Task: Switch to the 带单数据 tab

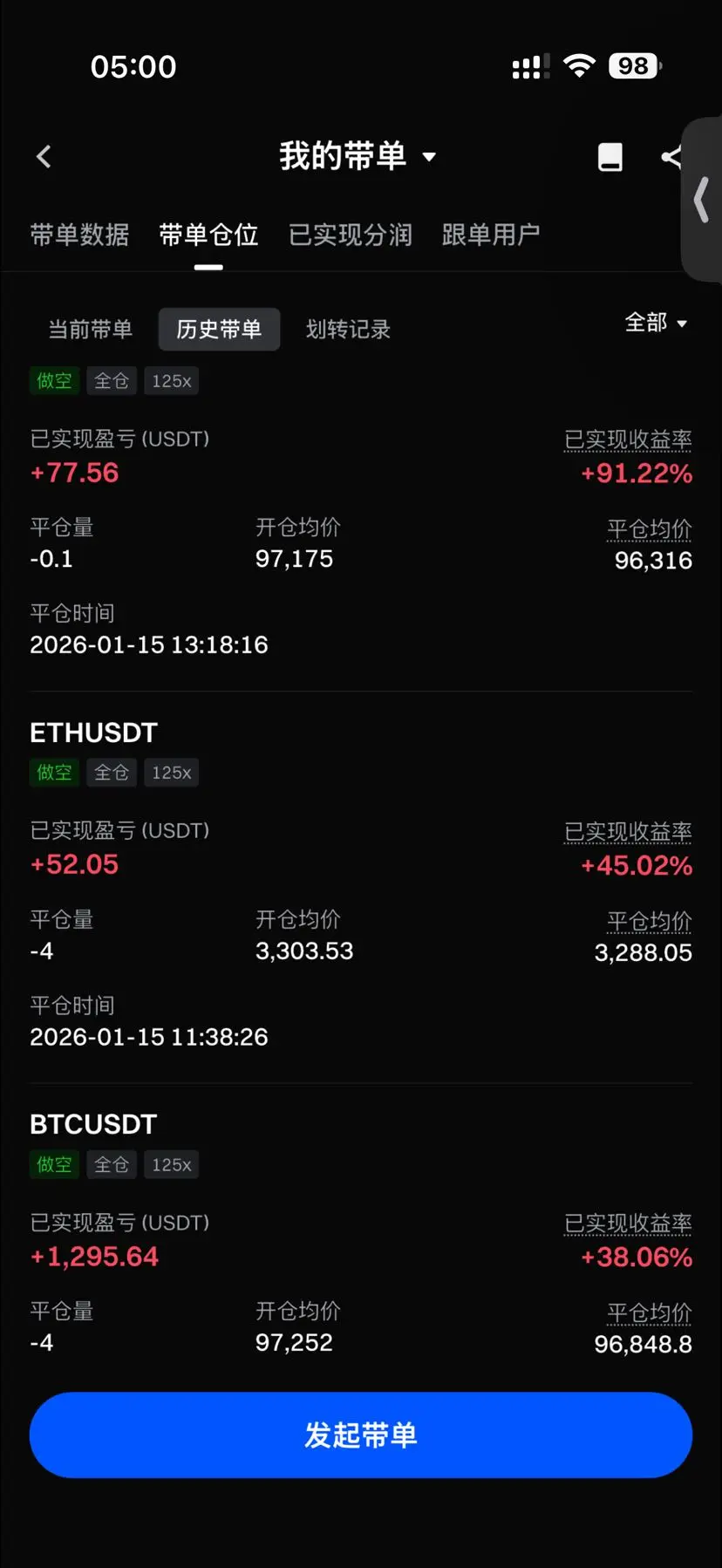Action: tap(79, 235)
